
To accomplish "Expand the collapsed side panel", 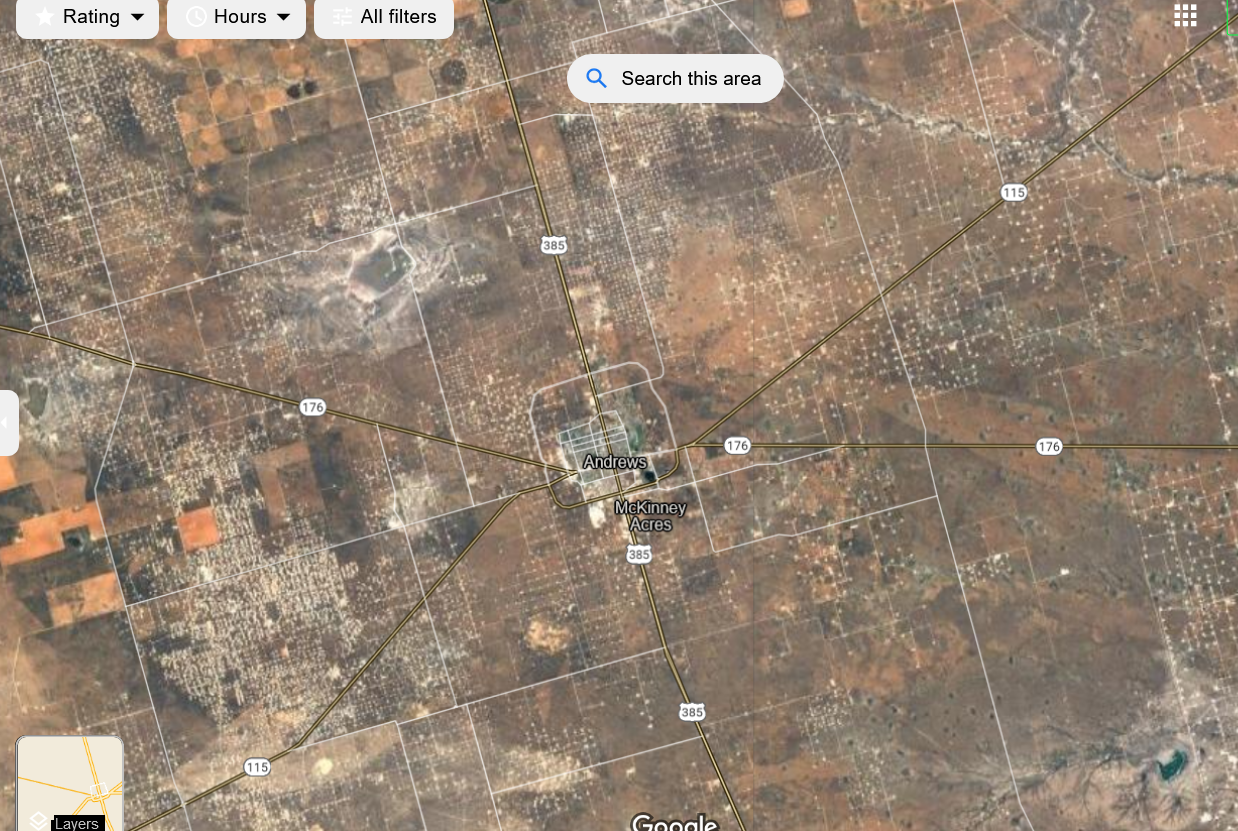I will click(x=7, y=423).
